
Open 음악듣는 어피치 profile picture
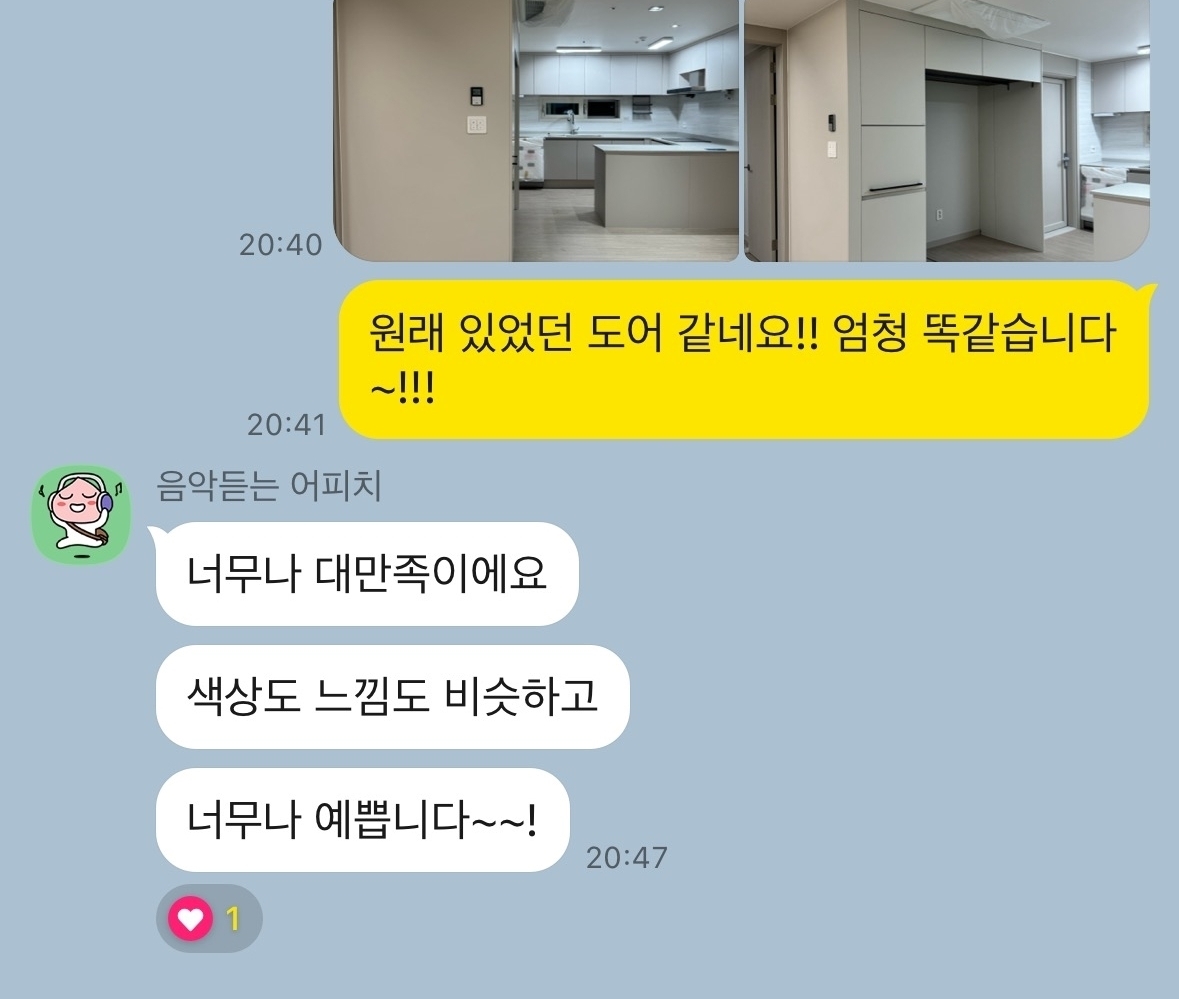[x=82, y=514]
